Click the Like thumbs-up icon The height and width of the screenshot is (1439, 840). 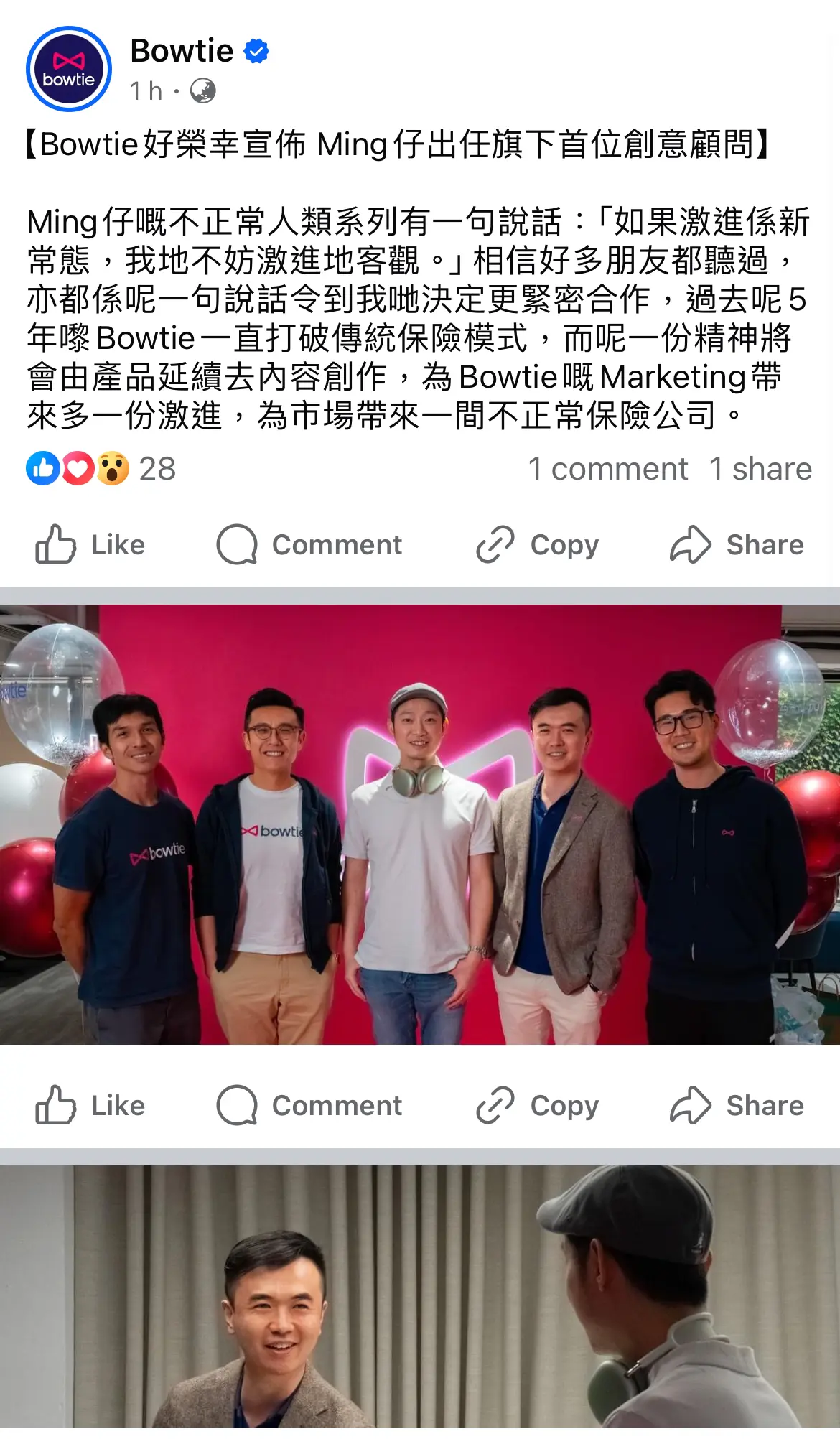[55, 544]
